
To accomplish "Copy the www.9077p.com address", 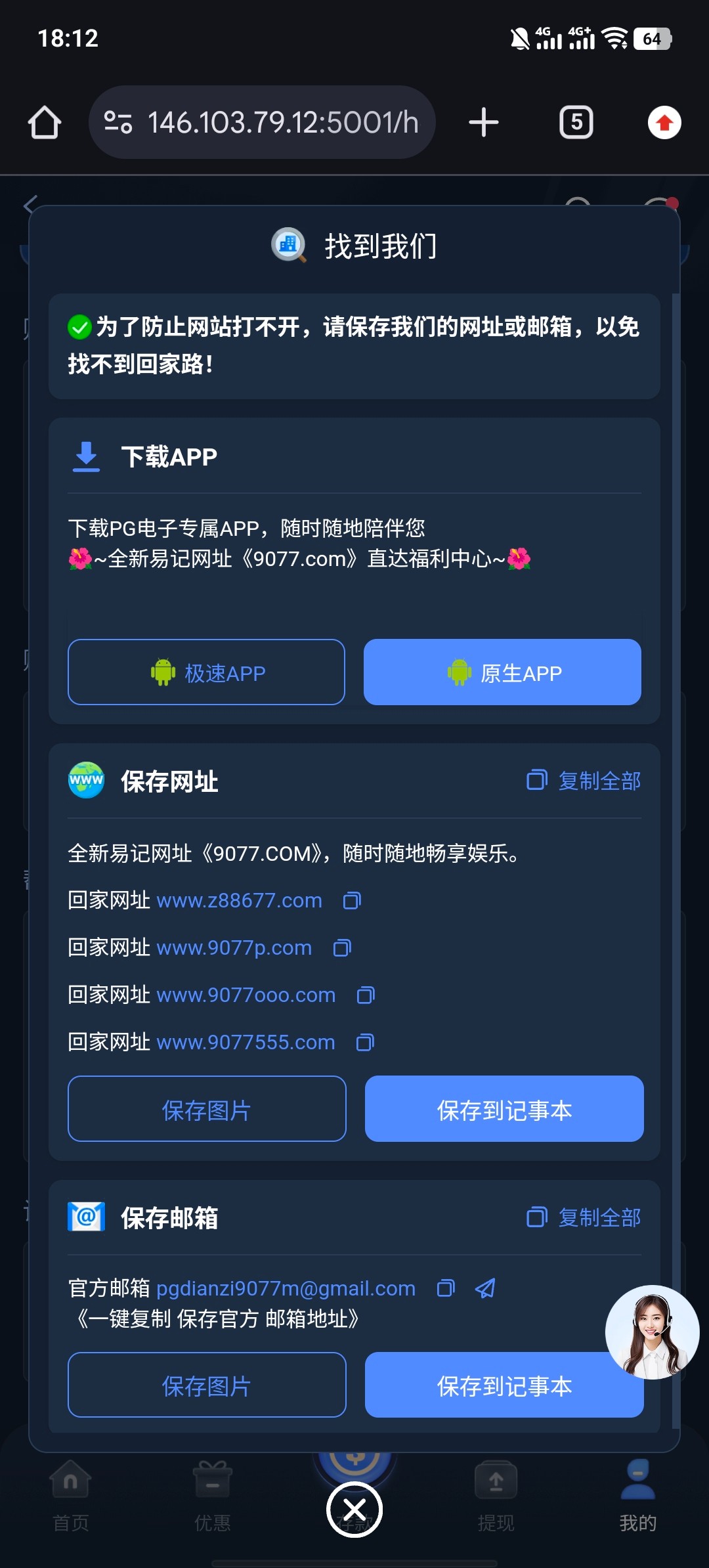I will point(342,948).
